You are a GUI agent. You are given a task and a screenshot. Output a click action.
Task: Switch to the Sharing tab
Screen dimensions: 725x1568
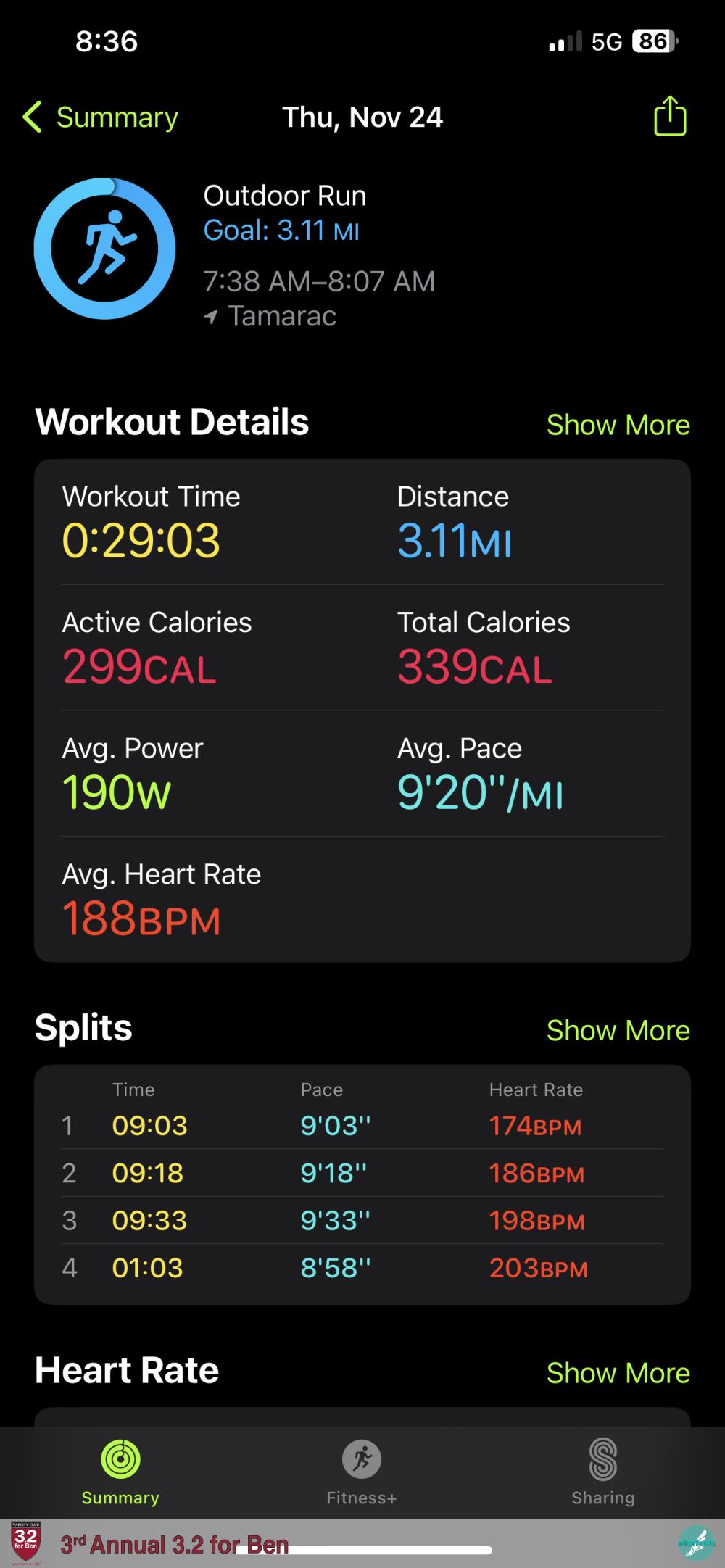[x=602, y=1472]
